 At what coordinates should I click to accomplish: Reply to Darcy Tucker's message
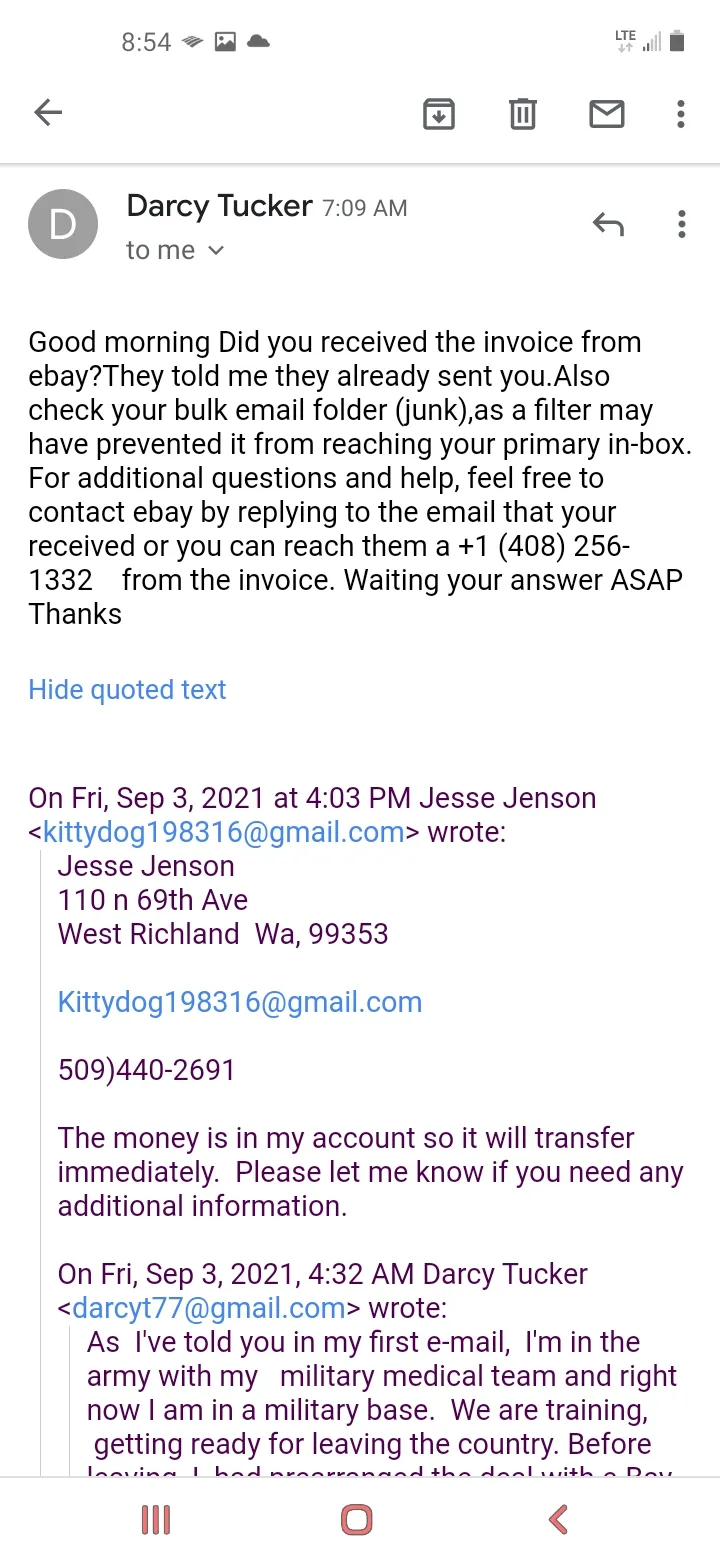click(608, 224)
